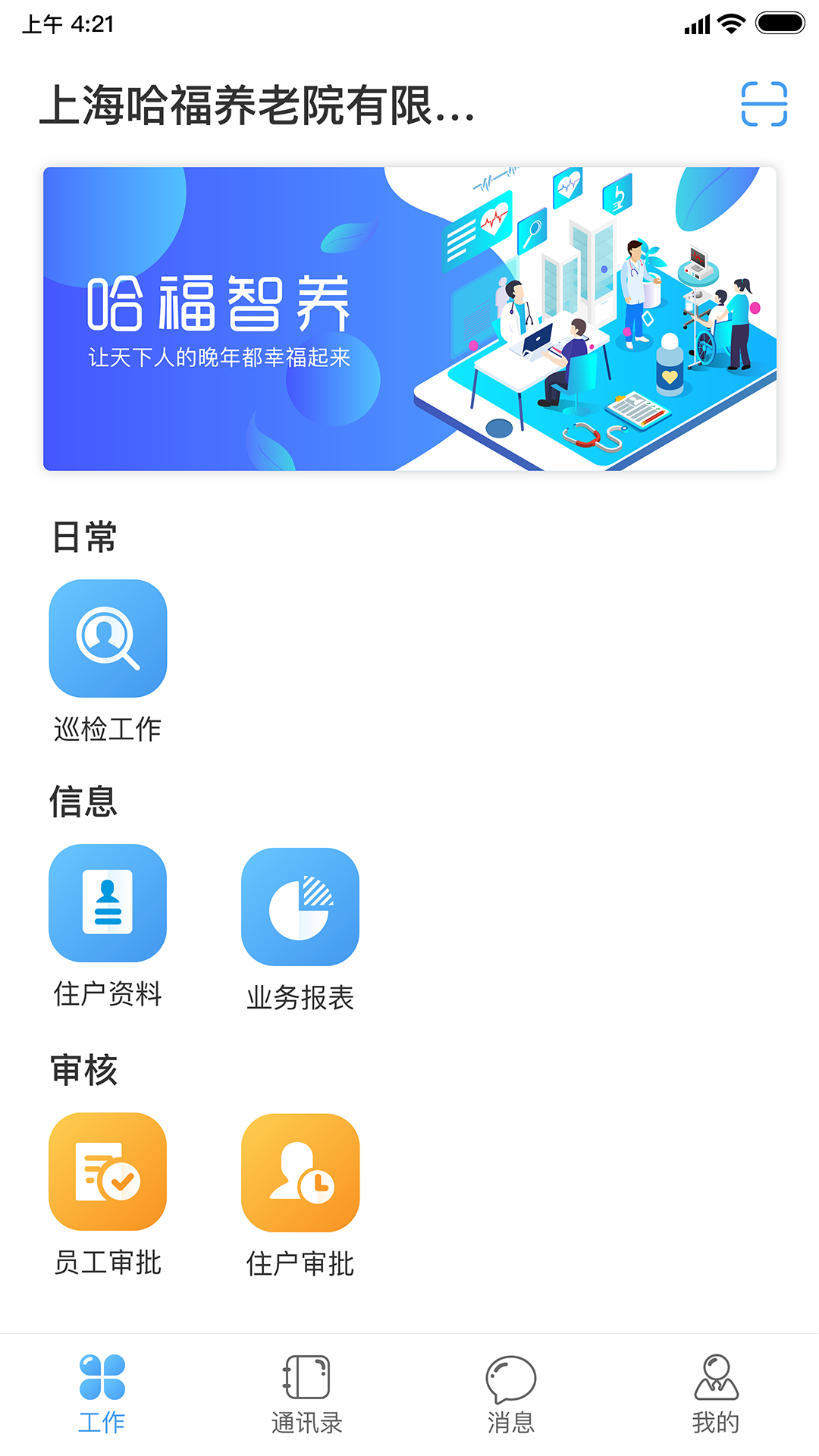Tap the 审核 section header
Screen dimensions: 819x1456
(x=83, y=1069)
